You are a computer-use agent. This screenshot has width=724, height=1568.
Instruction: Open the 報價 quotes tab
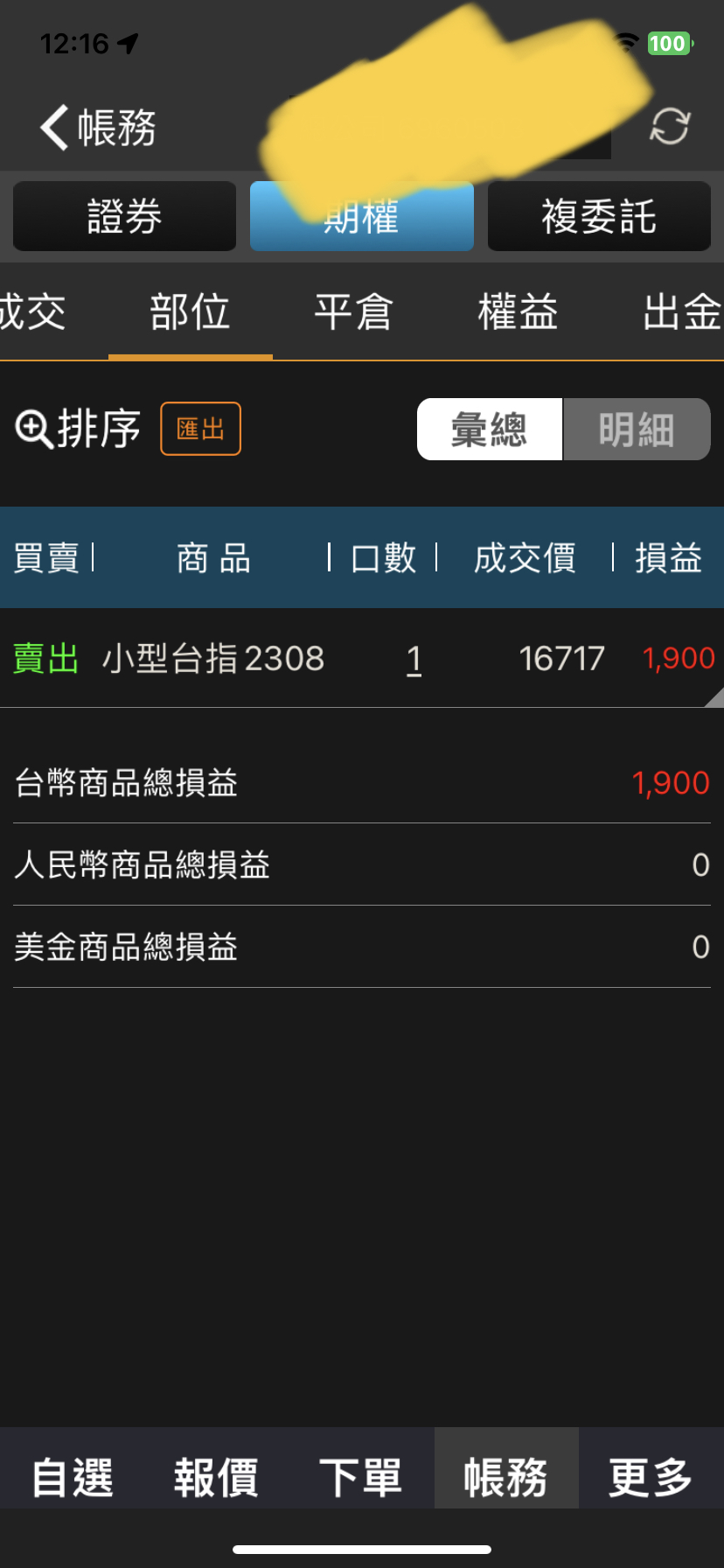pos(216,1477)
